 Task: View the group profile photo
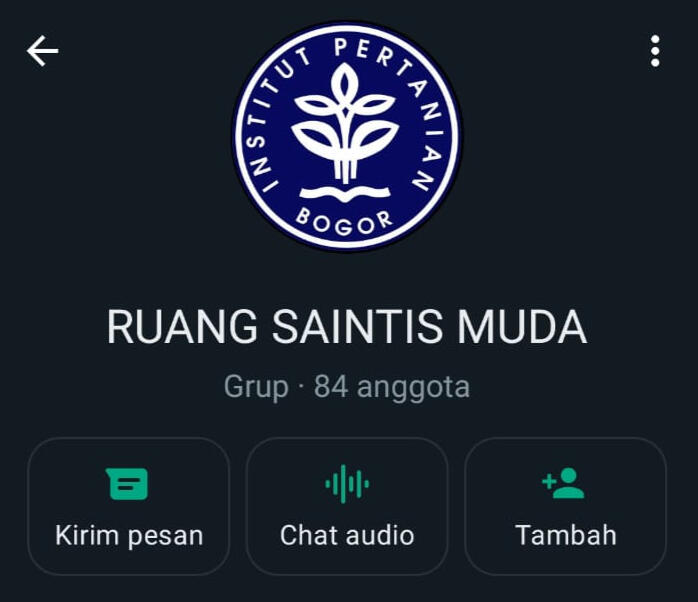[347, 137]
